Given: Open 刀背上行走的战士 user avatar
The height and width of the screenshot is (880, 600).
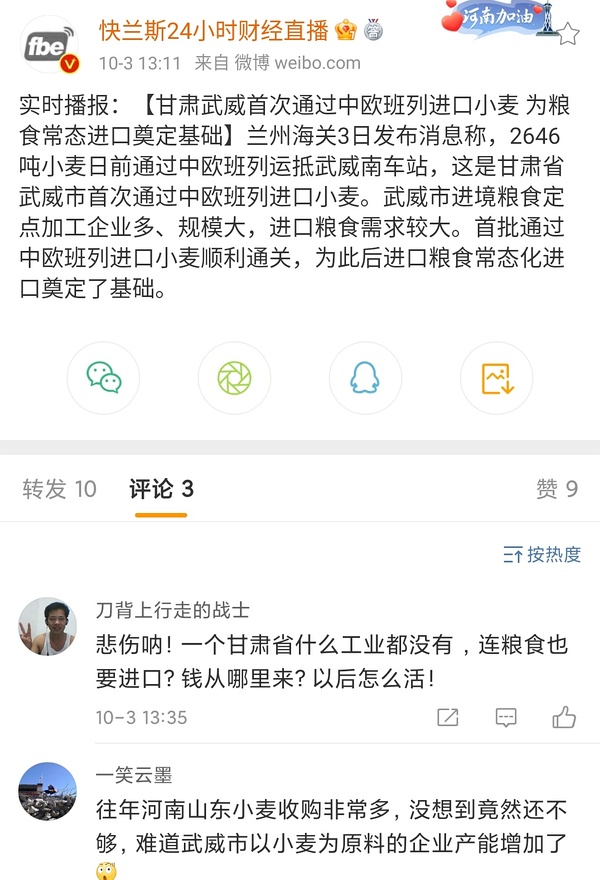Looking at the screenshot, I should pyautogui.click(x=48, y=626).
